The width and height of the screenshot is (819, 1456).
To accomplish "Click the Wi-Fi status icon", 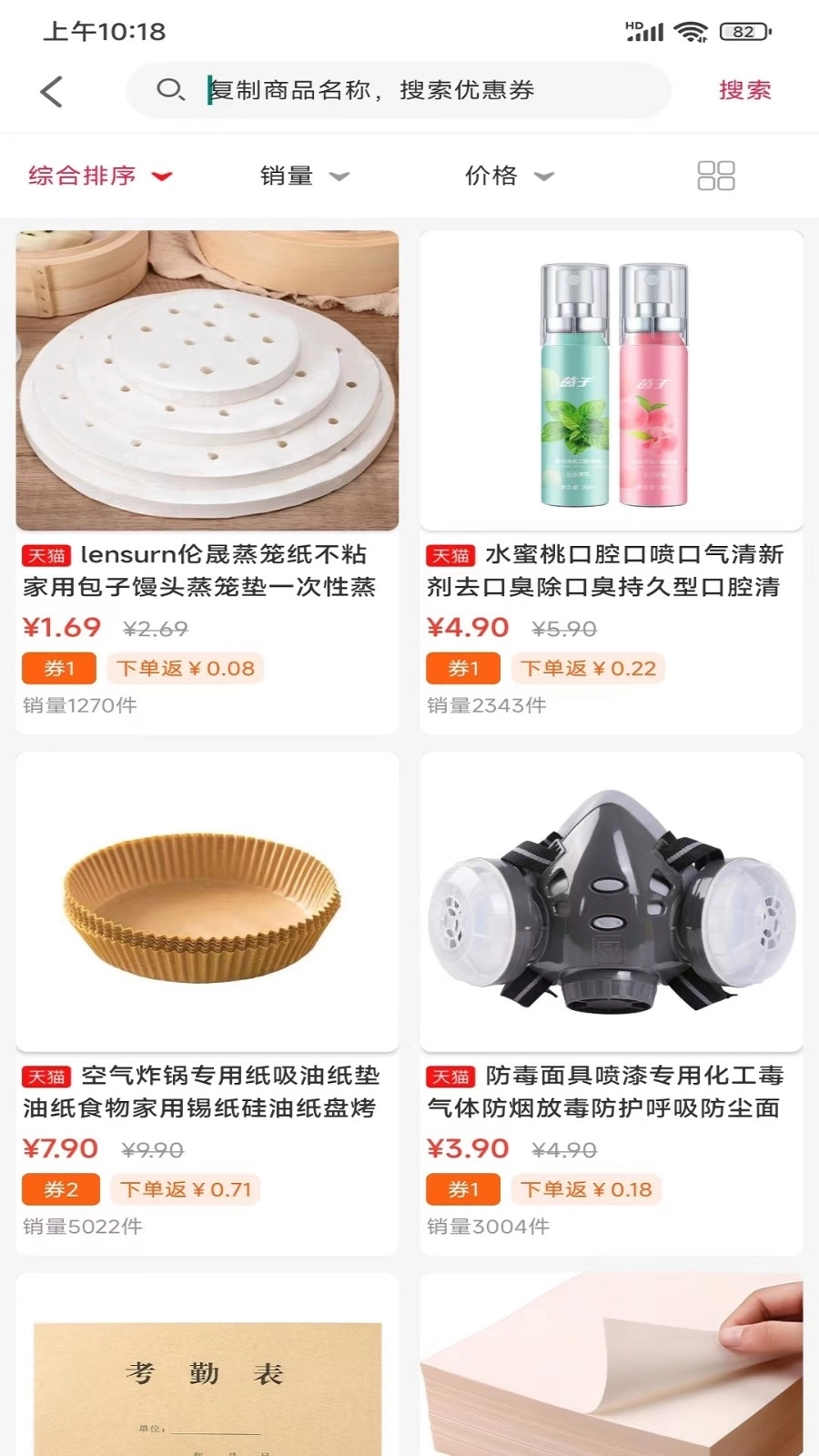I will [x=689, y=30].
